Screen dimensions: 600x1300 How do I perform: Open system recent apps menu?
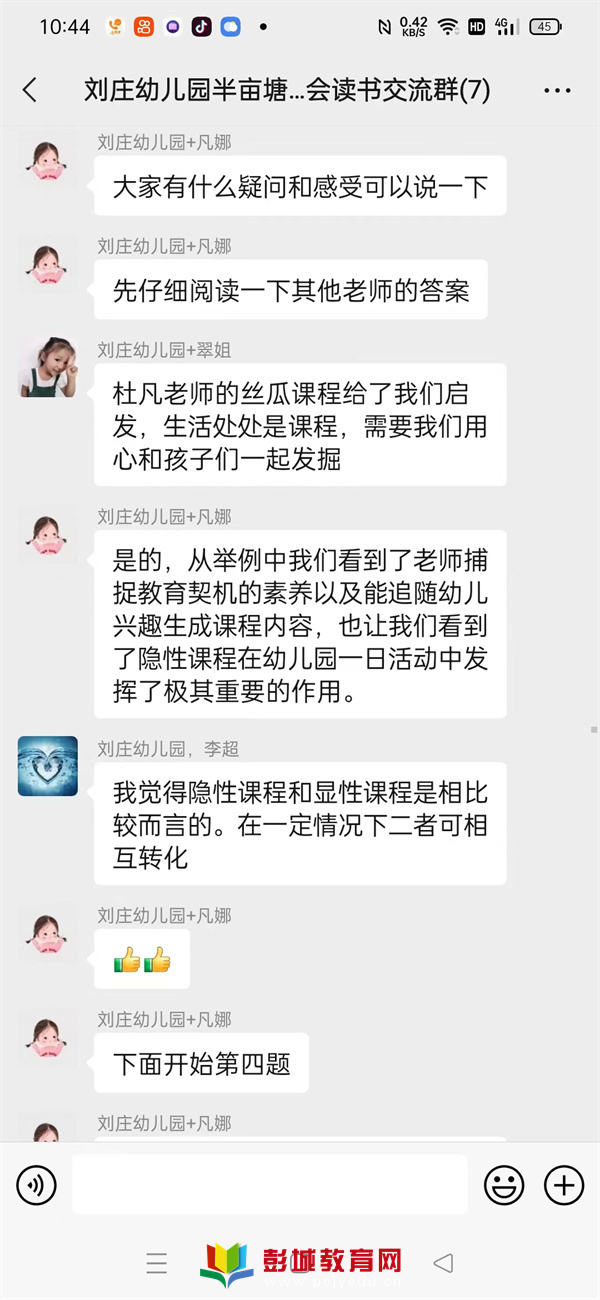157,1263
